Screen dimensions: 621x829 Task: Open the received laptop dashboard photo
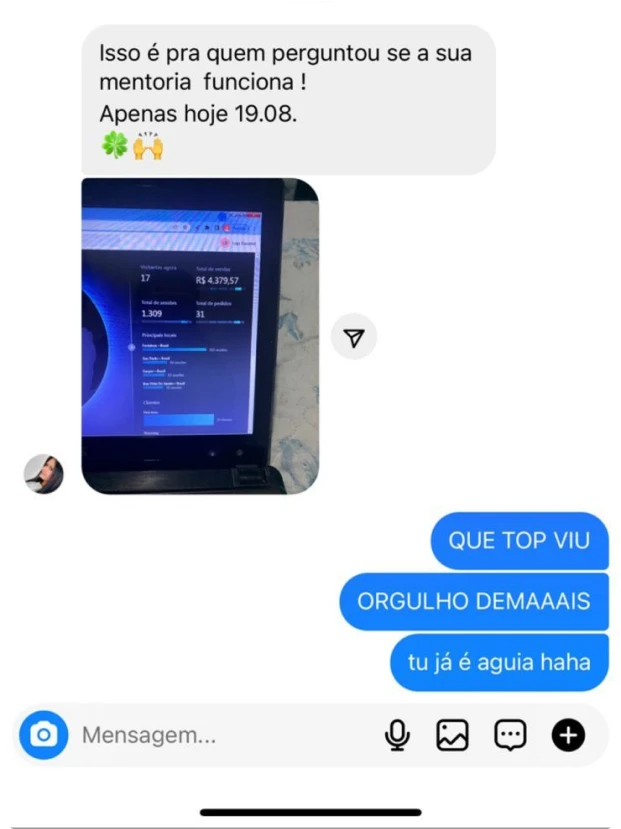click(200, 336)
